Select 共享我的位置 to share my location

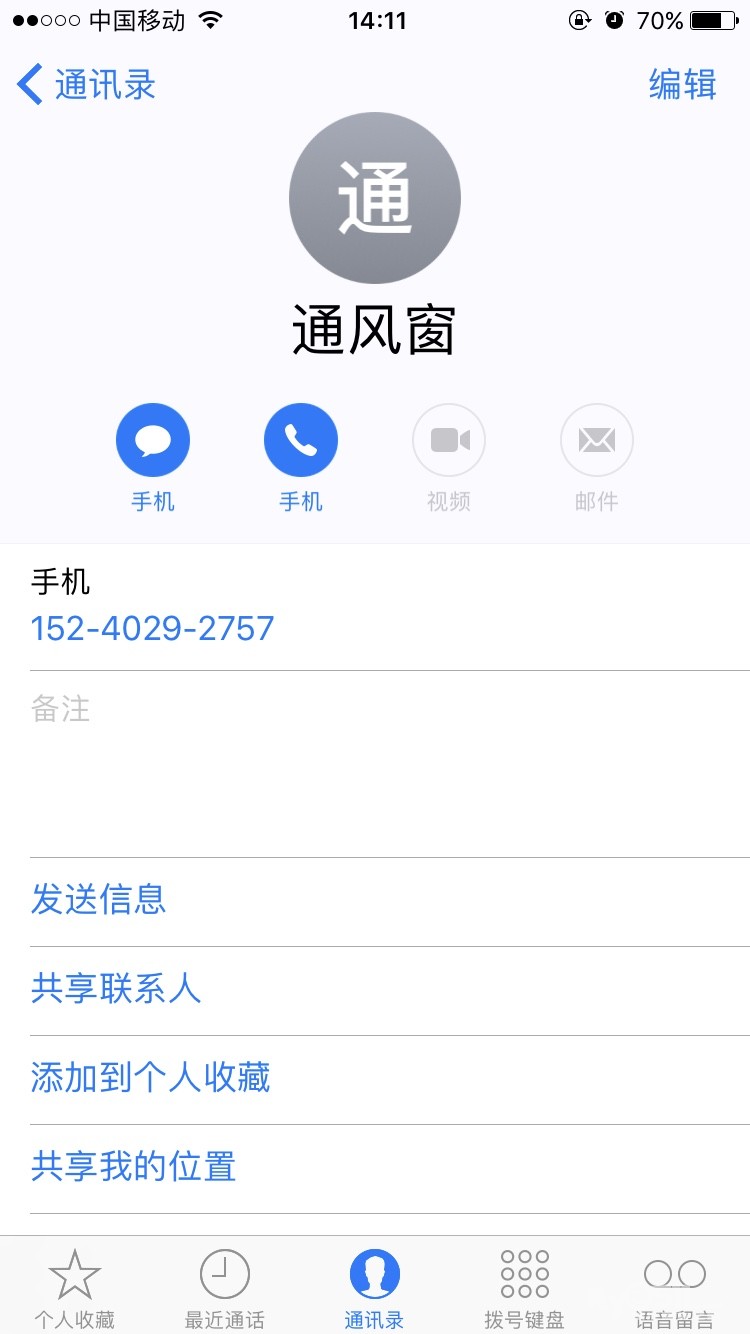133,1167
